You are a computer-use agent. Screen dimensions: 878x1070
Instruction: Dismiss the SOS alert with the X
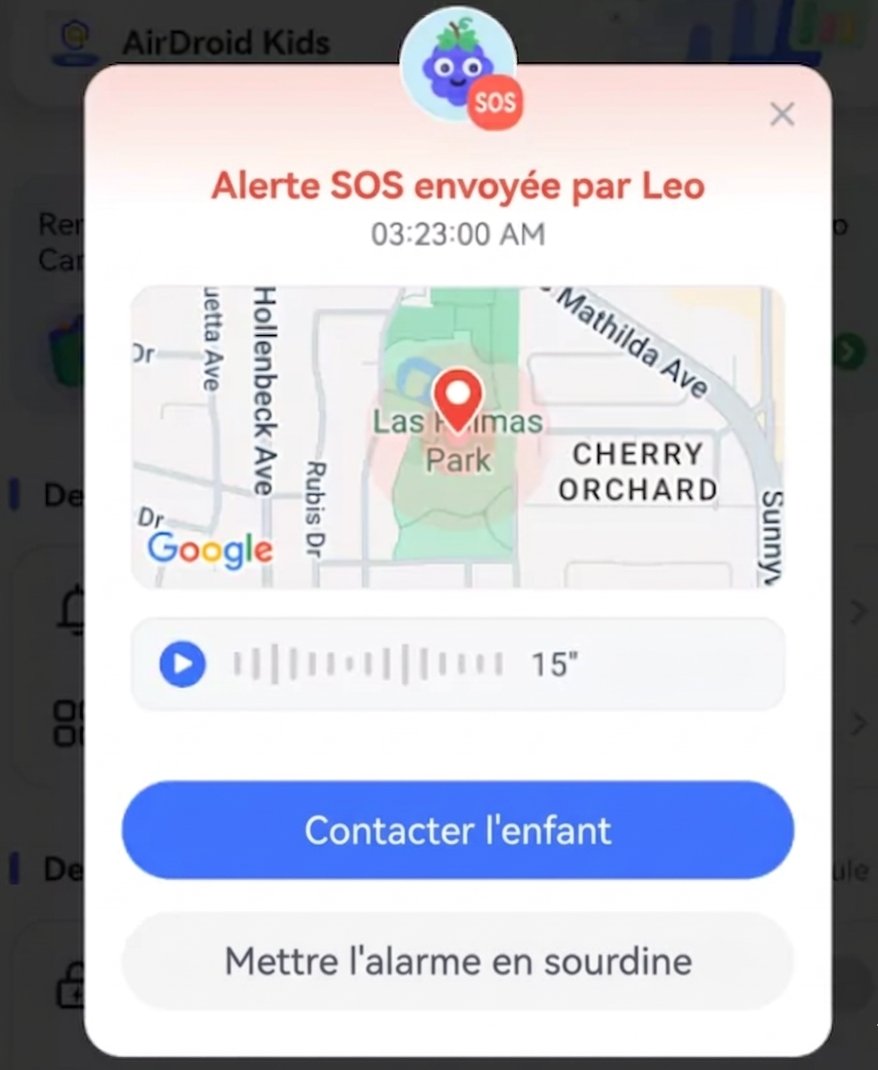click(783, 115)
